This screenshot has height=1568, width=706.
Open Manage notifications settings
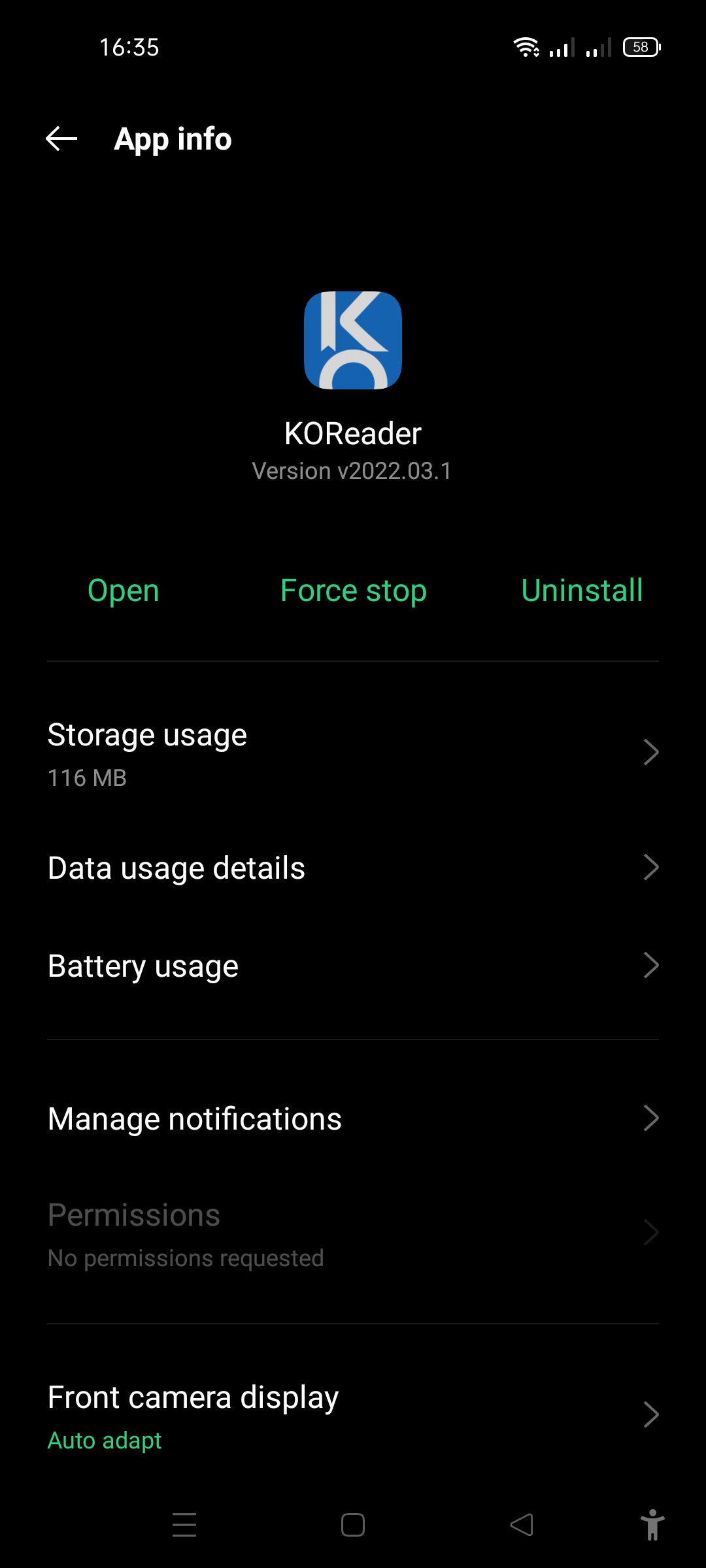click(x=353, y=1118)
